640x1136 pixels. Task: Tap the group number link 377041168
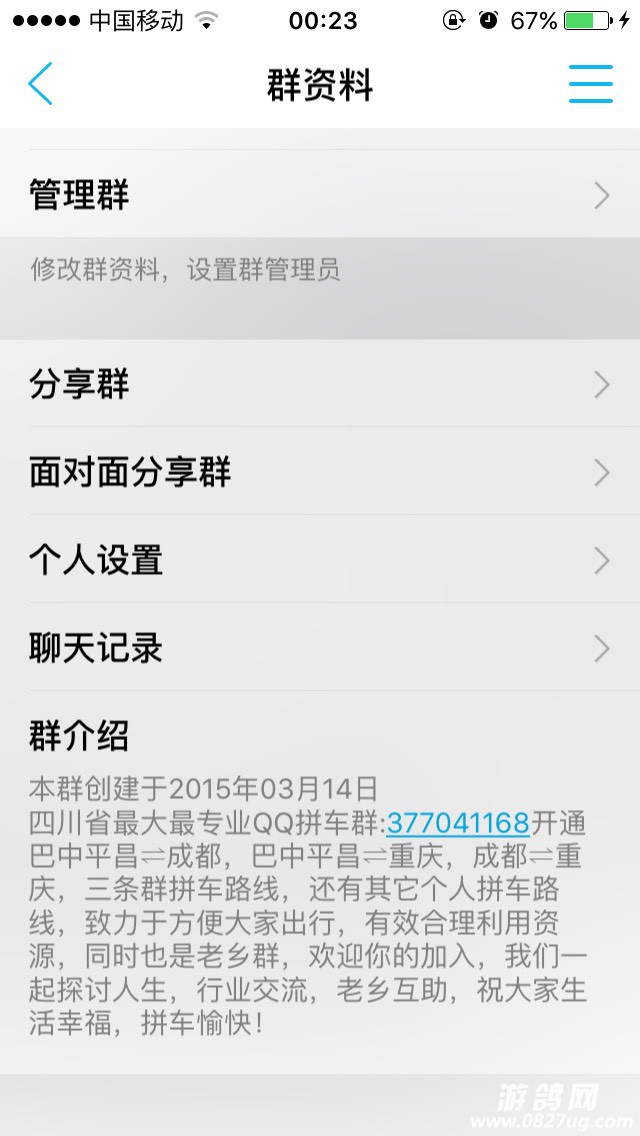[457, 823]
